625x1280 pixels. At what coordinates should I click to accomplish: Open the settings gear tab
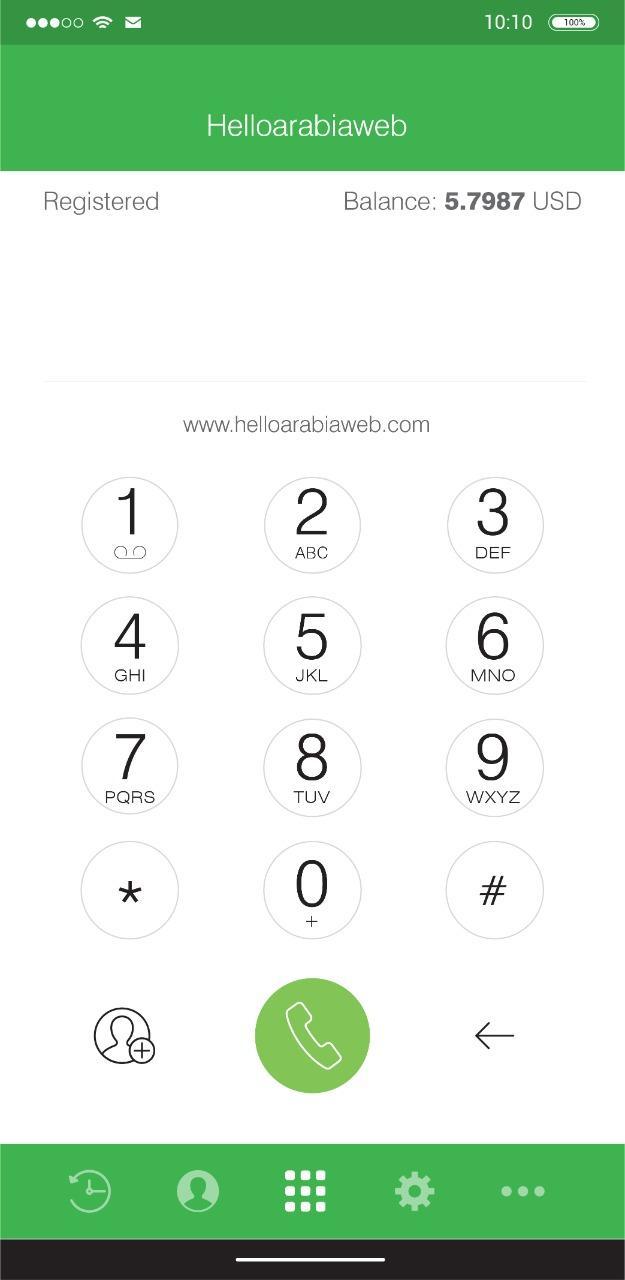[414, 1191]
